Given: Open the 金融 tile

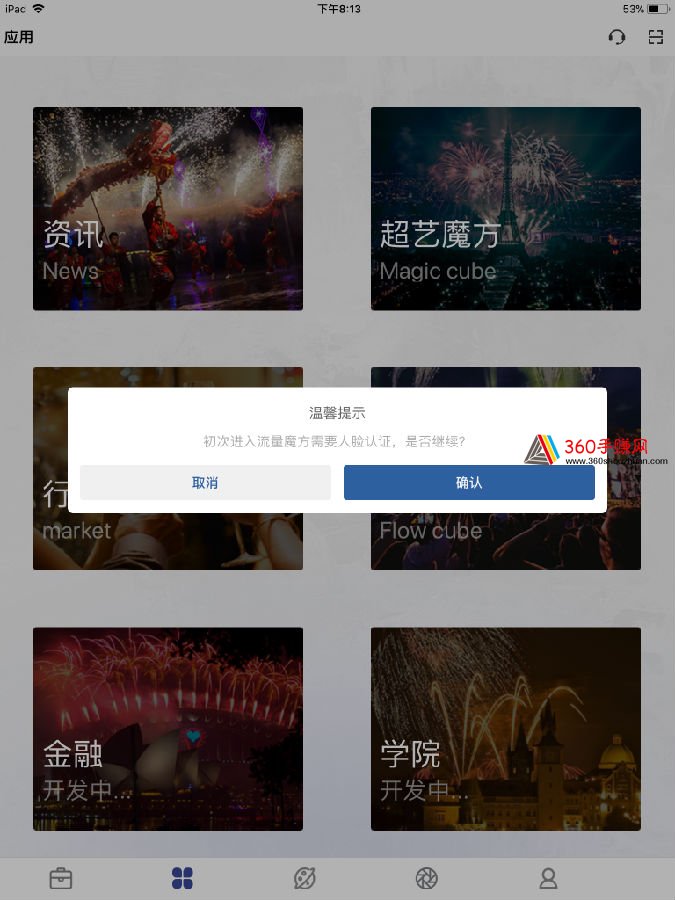Looking at the screenshot, I should (x=168, y=728).
